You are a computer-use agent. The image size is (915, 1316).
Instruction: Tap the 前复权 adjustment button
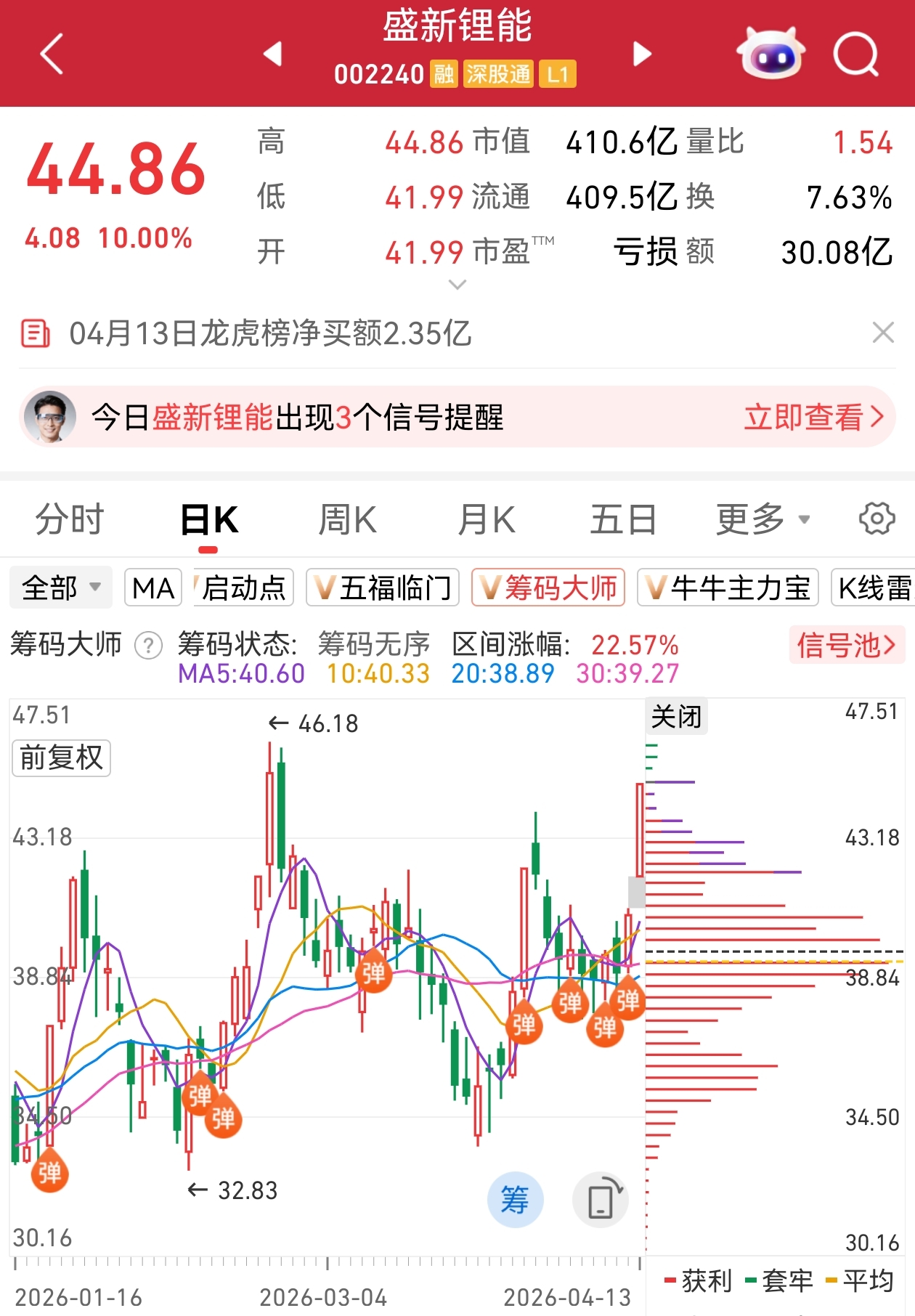coord(62,758)
